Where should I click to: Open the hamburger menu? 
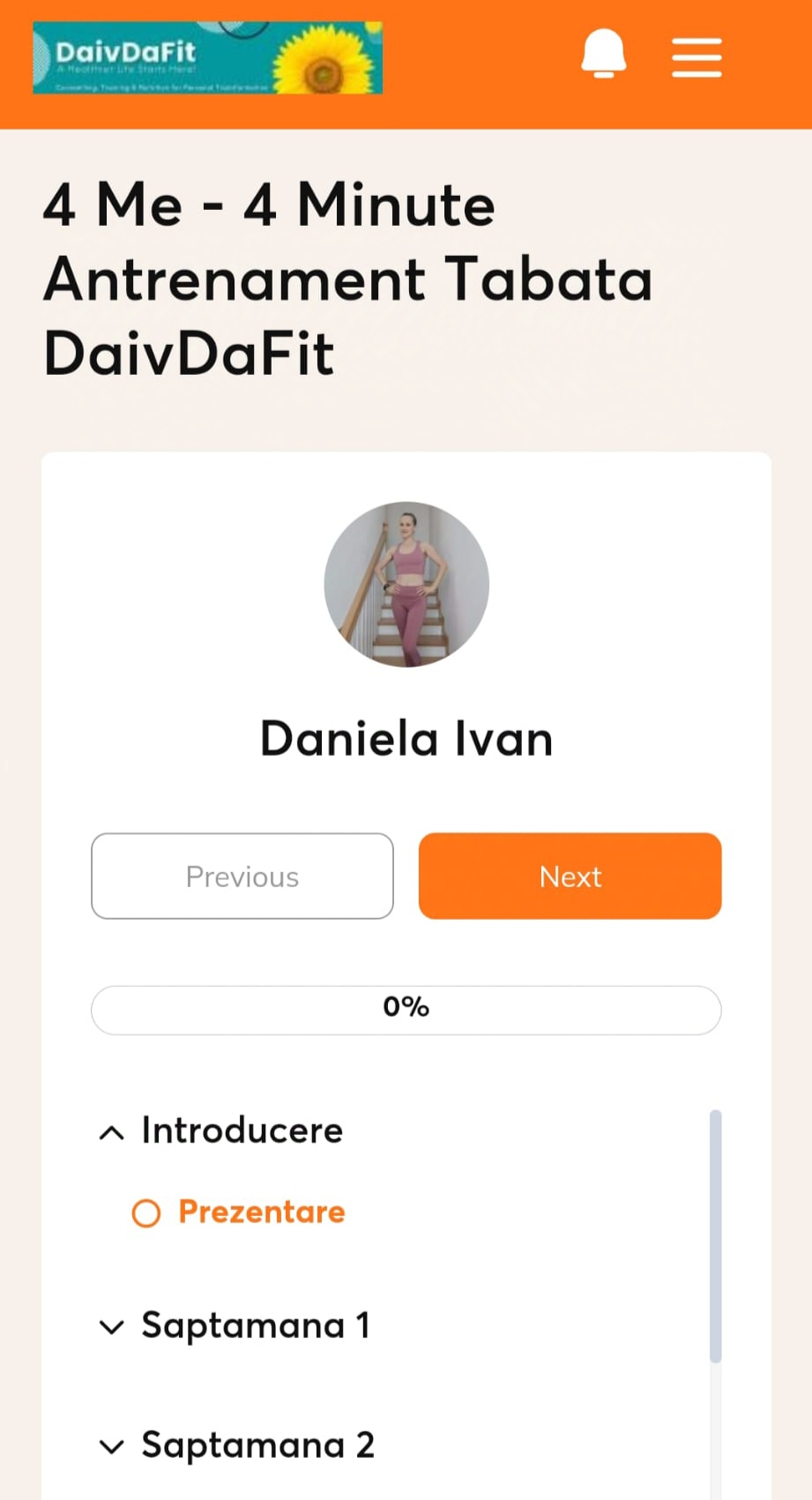697,57
